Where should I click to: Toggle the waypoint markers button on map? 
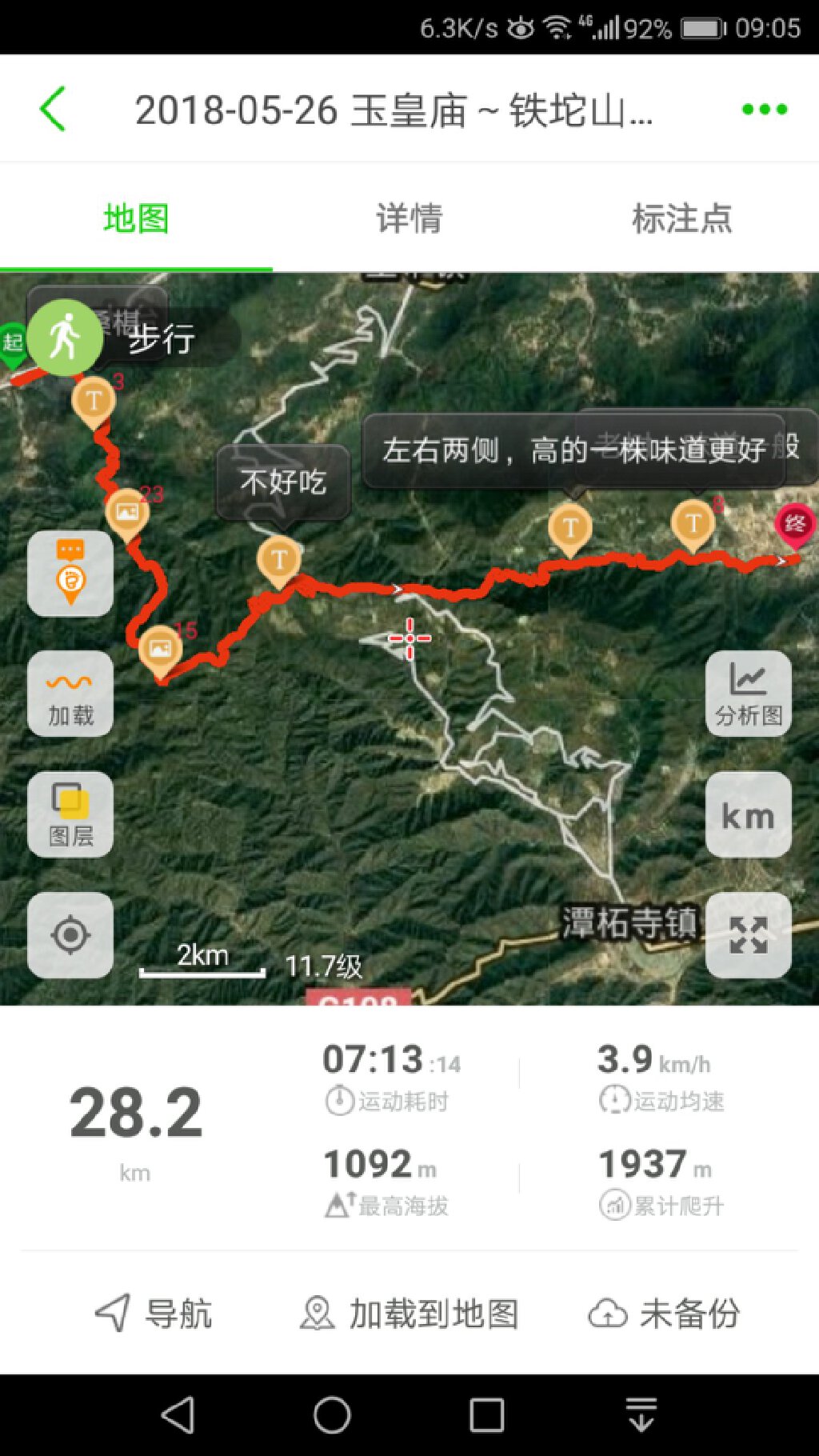tap(70, 574)
